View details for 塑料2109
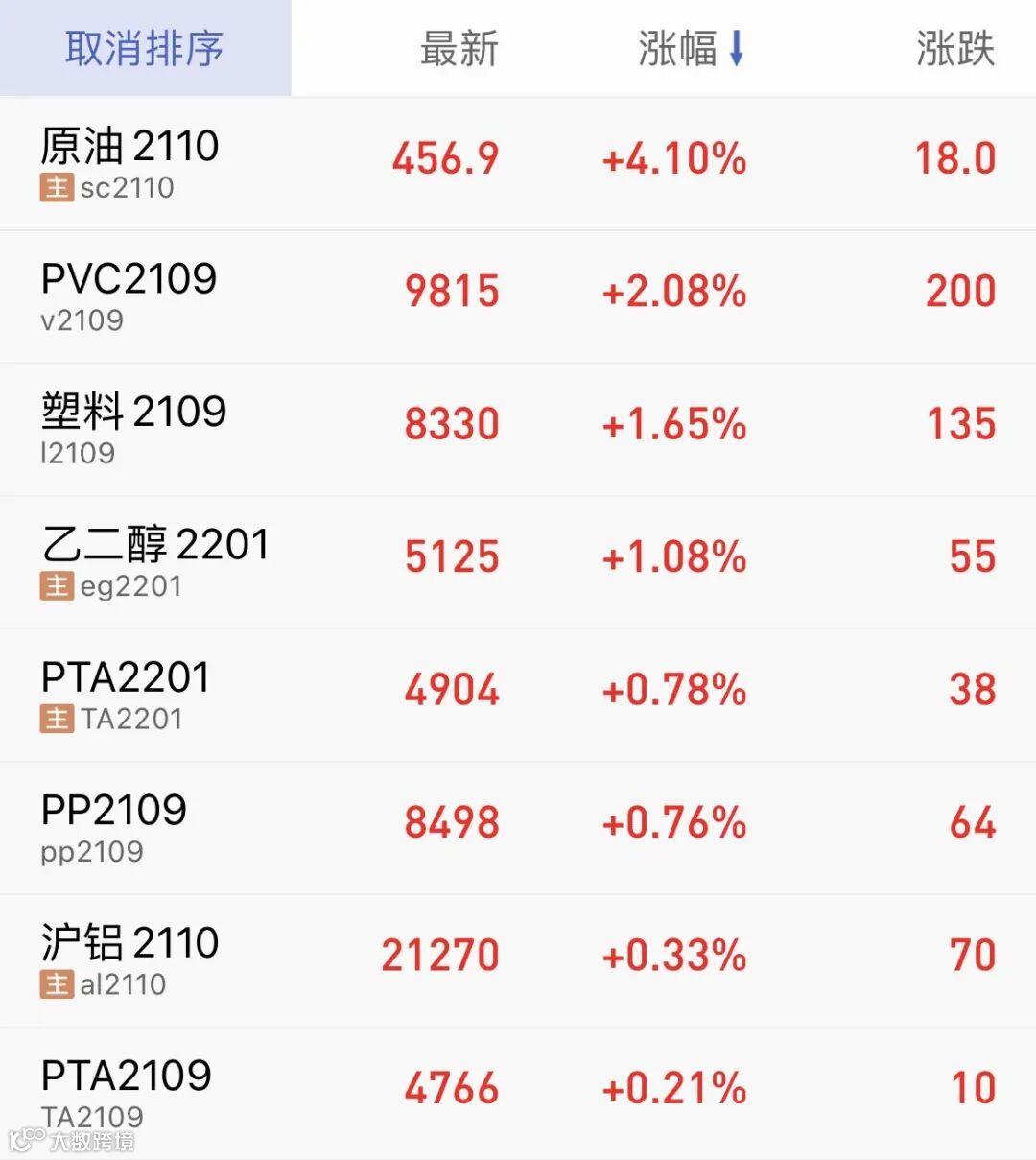Image resolution: width=1036 pixels, height=1160 pixels. pyautogui.click(x=518, y=430)
